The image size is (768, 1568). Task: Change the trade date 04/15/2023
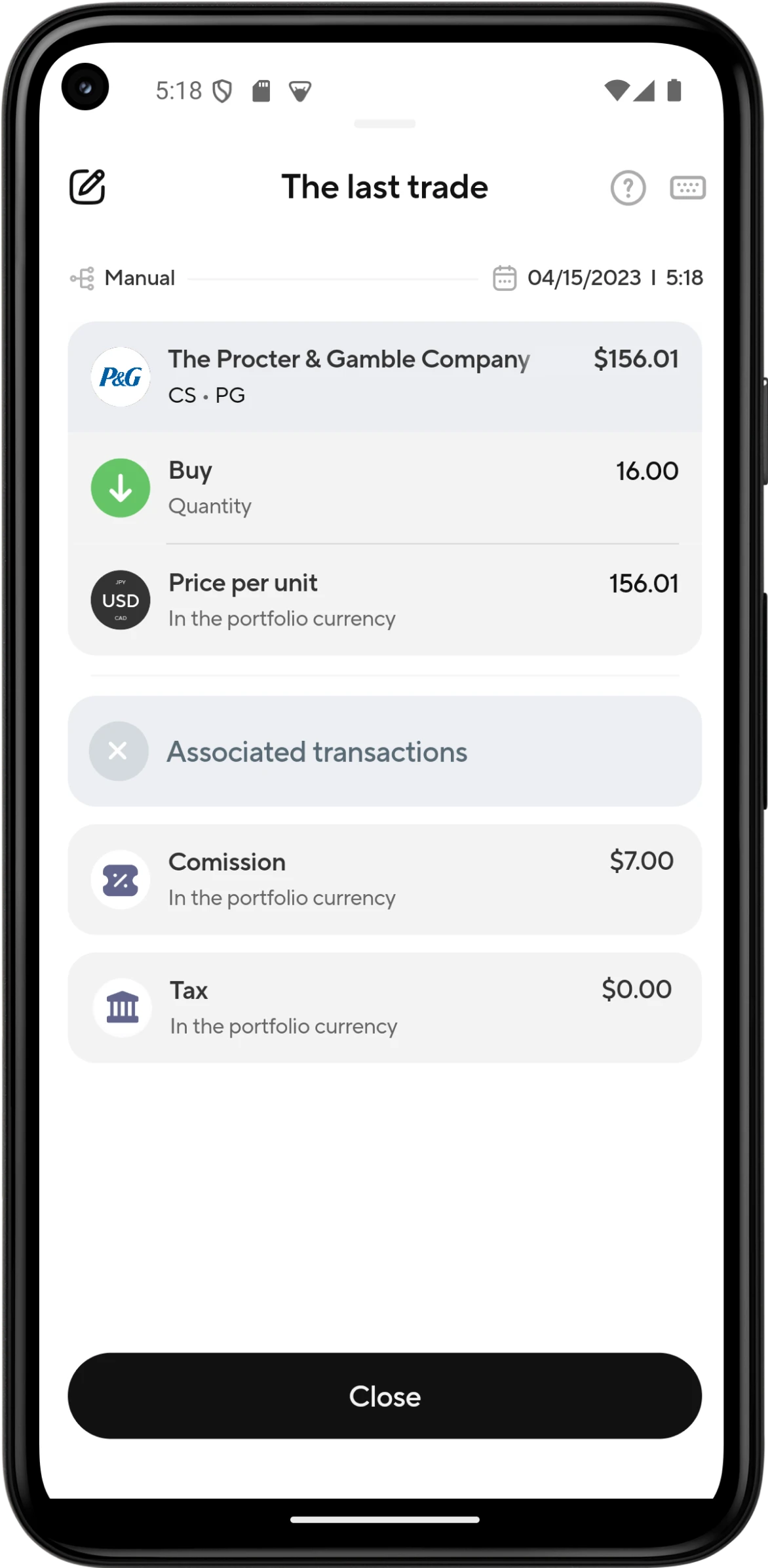pos(583,278)
